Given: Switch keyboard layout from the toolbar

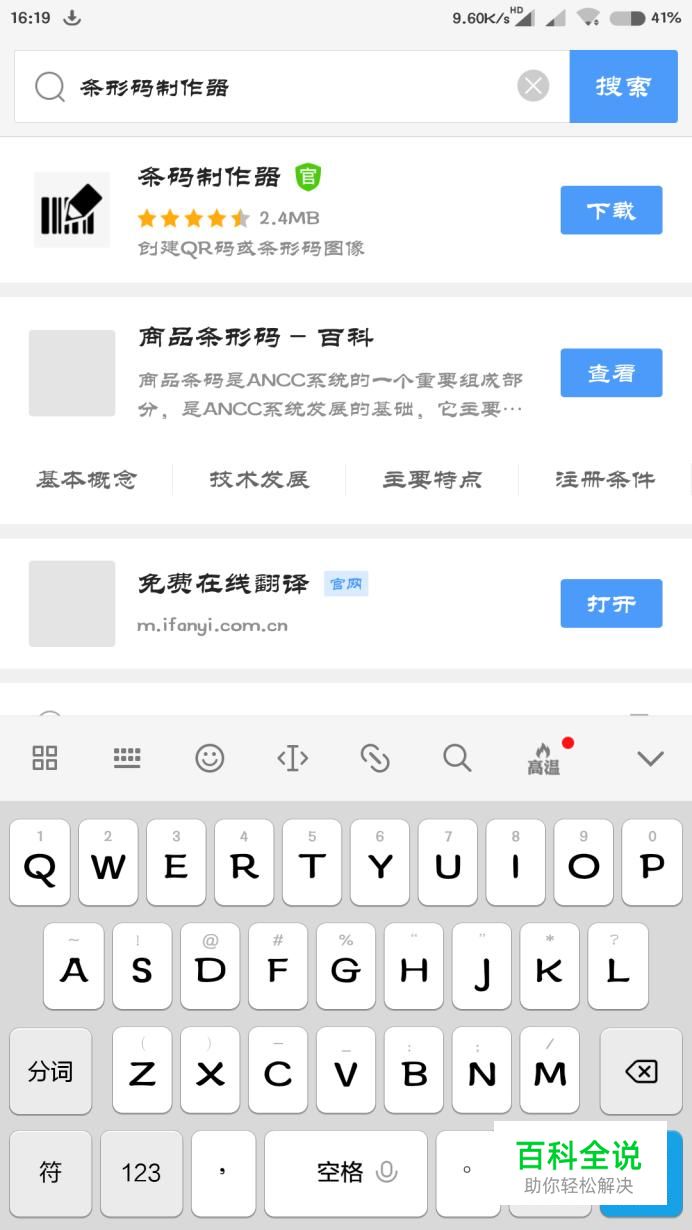Looking at the screenshot, I should point(127,758).
